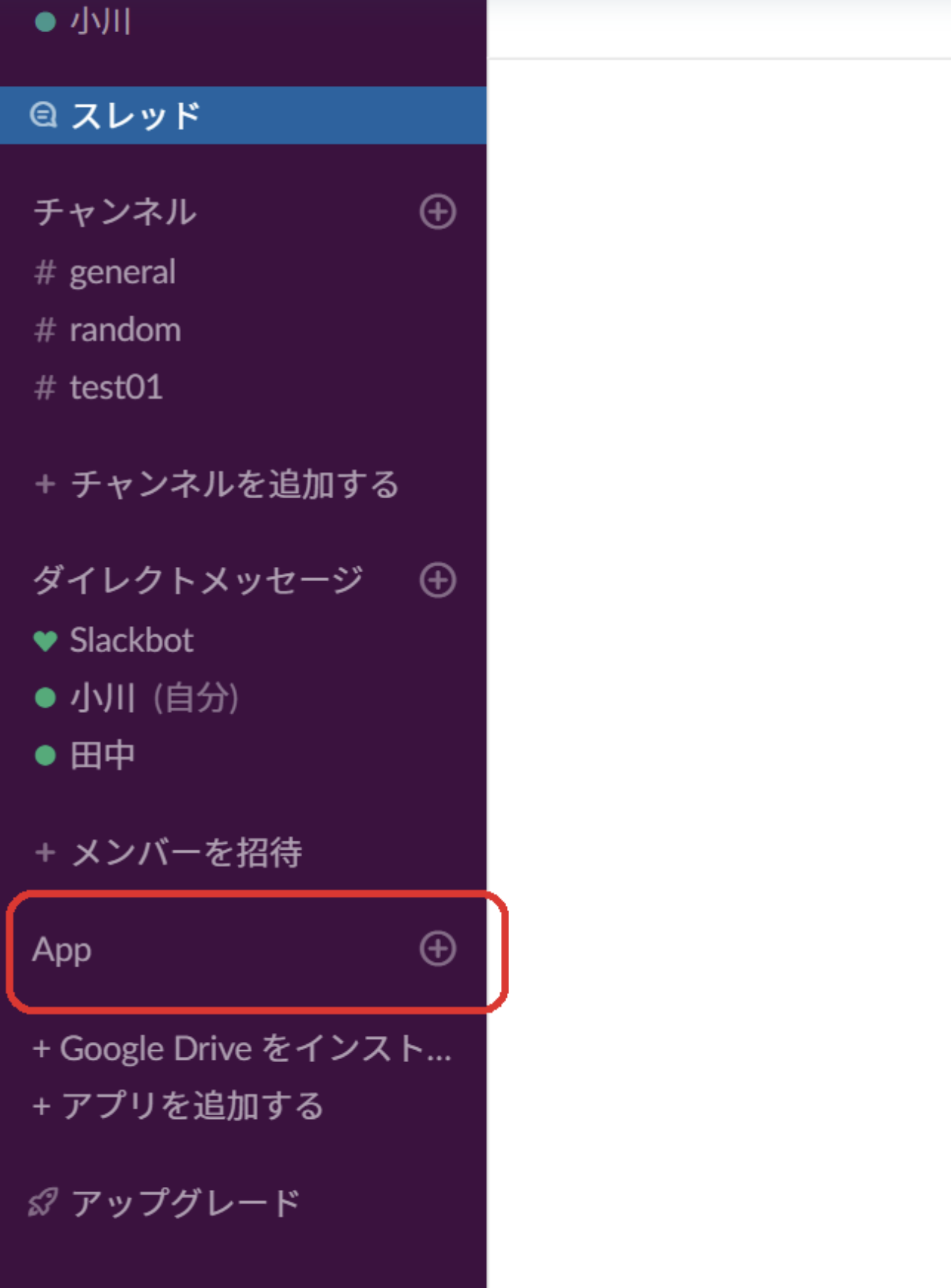Open the #test01 channel
Viewport: 951px width, 1288px height.
click(116, 387)
